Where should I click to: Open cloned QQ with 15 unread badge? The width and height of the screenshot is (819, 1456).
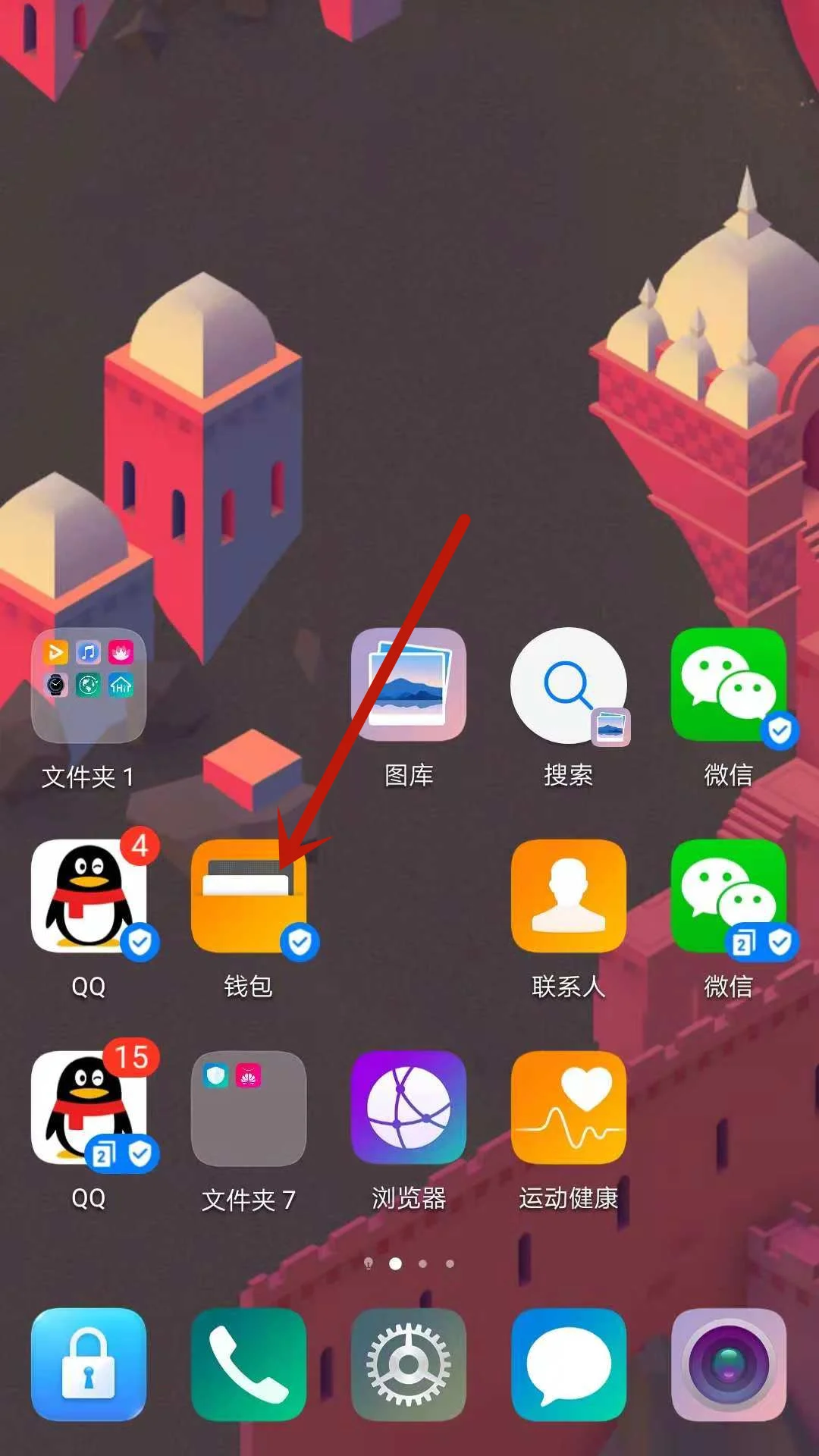coord(89,1108)
